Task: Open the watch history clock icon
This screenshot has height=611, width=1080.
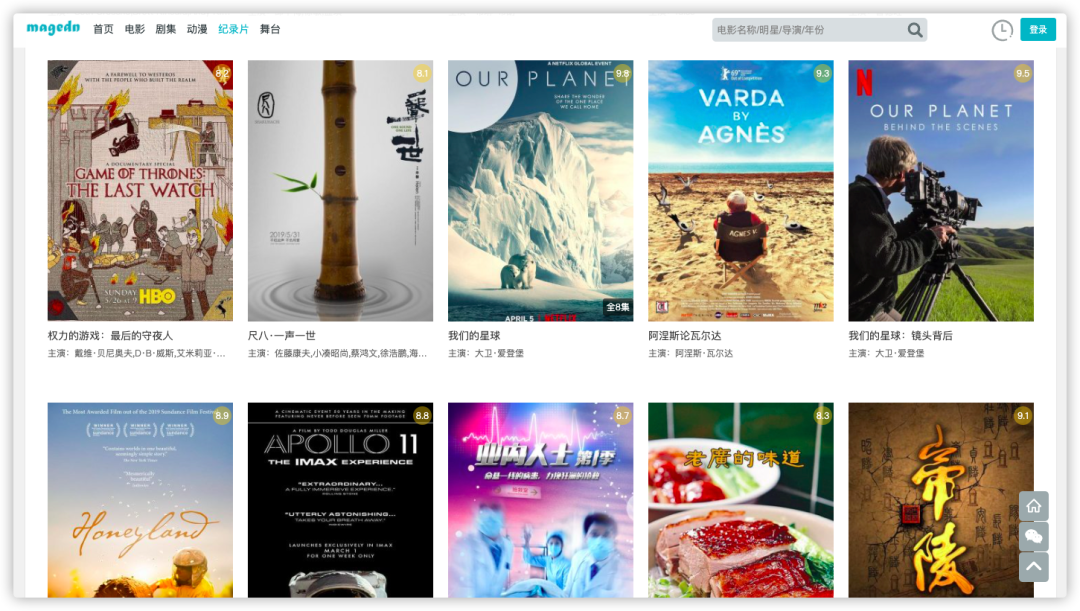Action: pos(1001,30)
